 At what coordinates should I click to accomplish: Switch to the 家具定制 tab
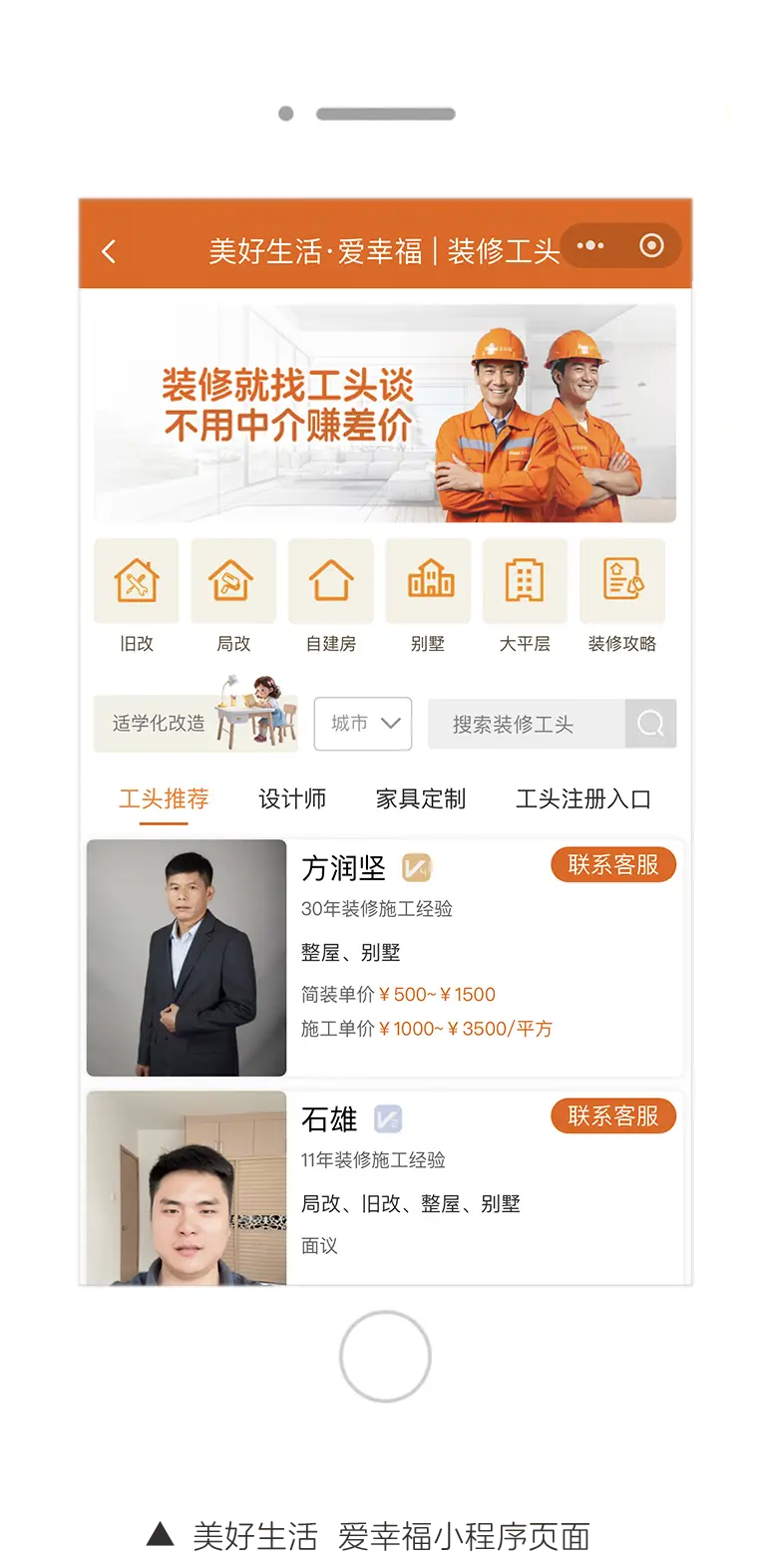(x=421, y=798)
